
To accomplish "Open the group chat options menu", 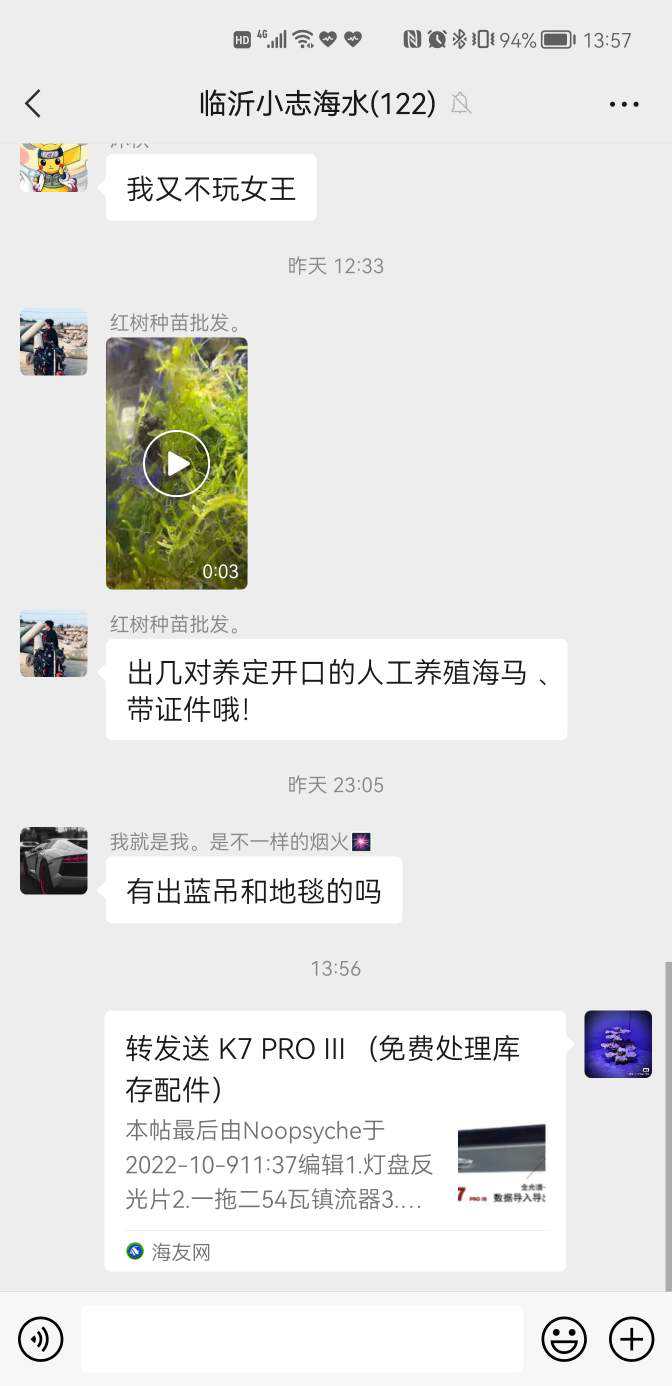I will tap(623, 104).
